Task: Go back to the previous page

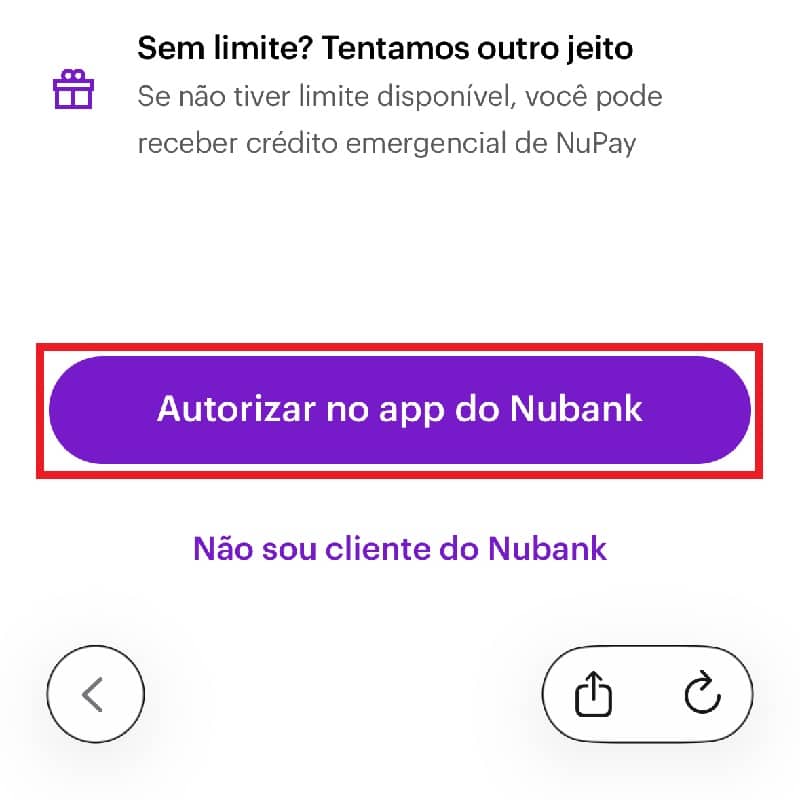Action: click(95, 693)
